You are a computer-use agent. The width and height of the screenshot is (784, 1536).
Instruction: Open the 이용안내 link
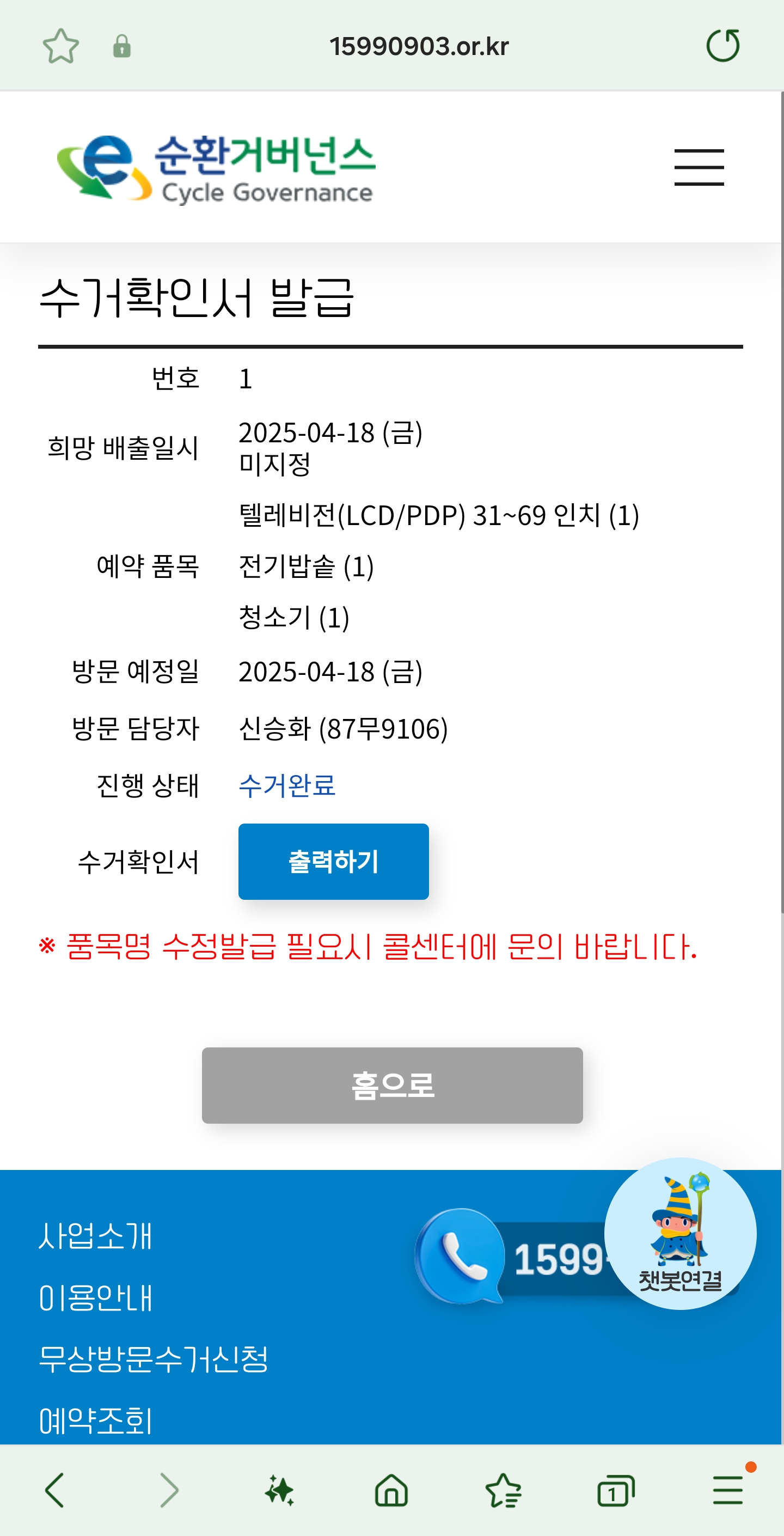click(x=95, y=1297)
